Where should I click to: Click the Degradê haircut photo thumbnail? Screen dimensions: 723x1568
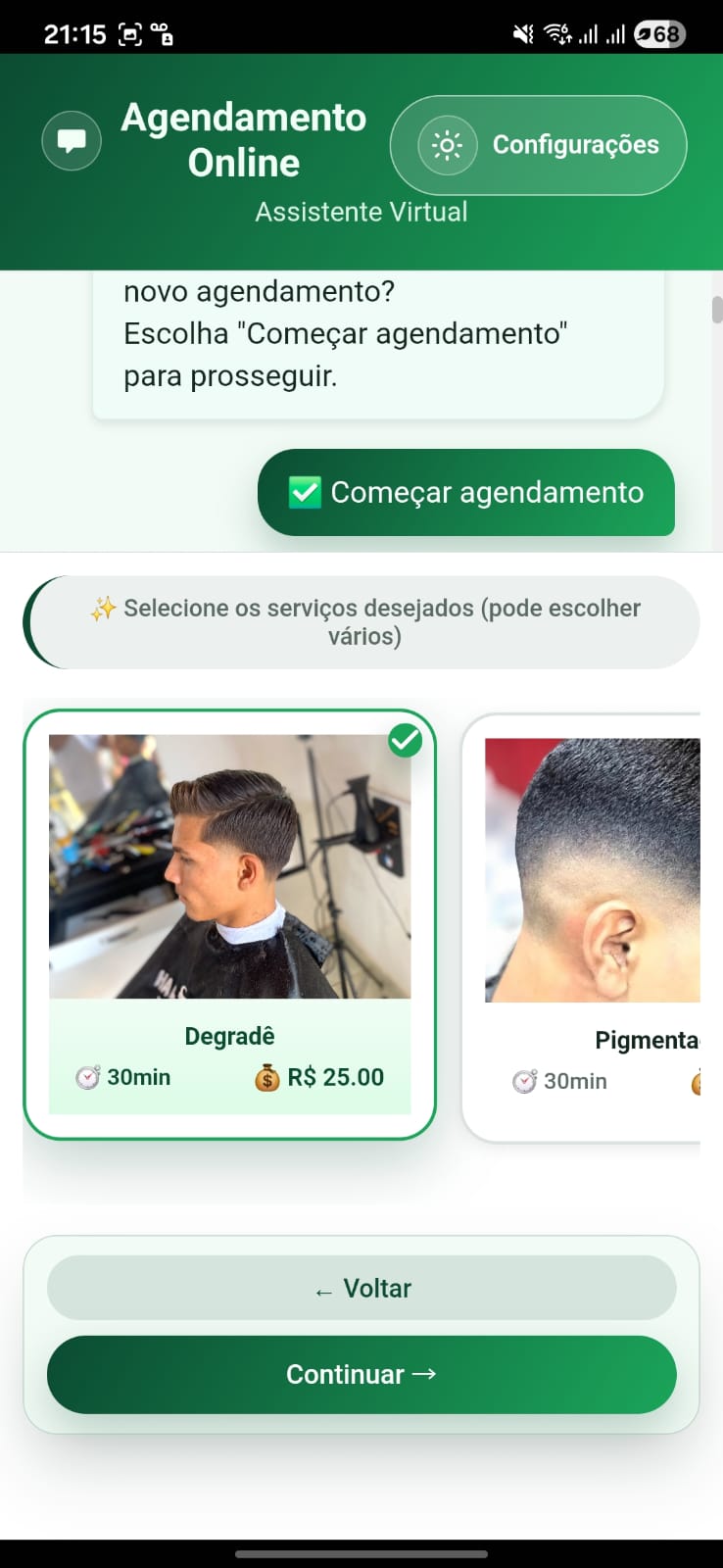click(229, 865)
